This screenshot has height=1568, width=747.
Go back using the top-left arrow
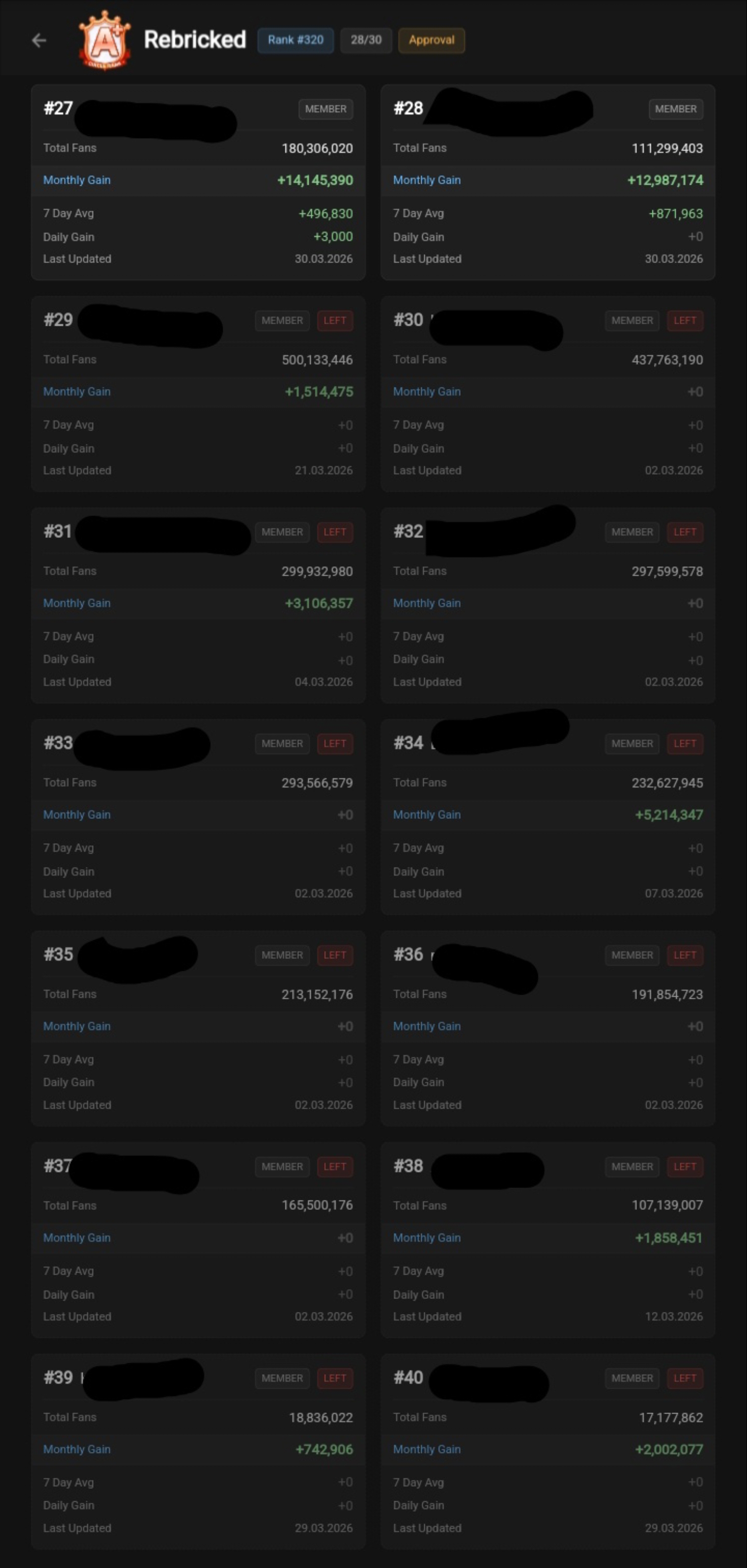[39, 40]
